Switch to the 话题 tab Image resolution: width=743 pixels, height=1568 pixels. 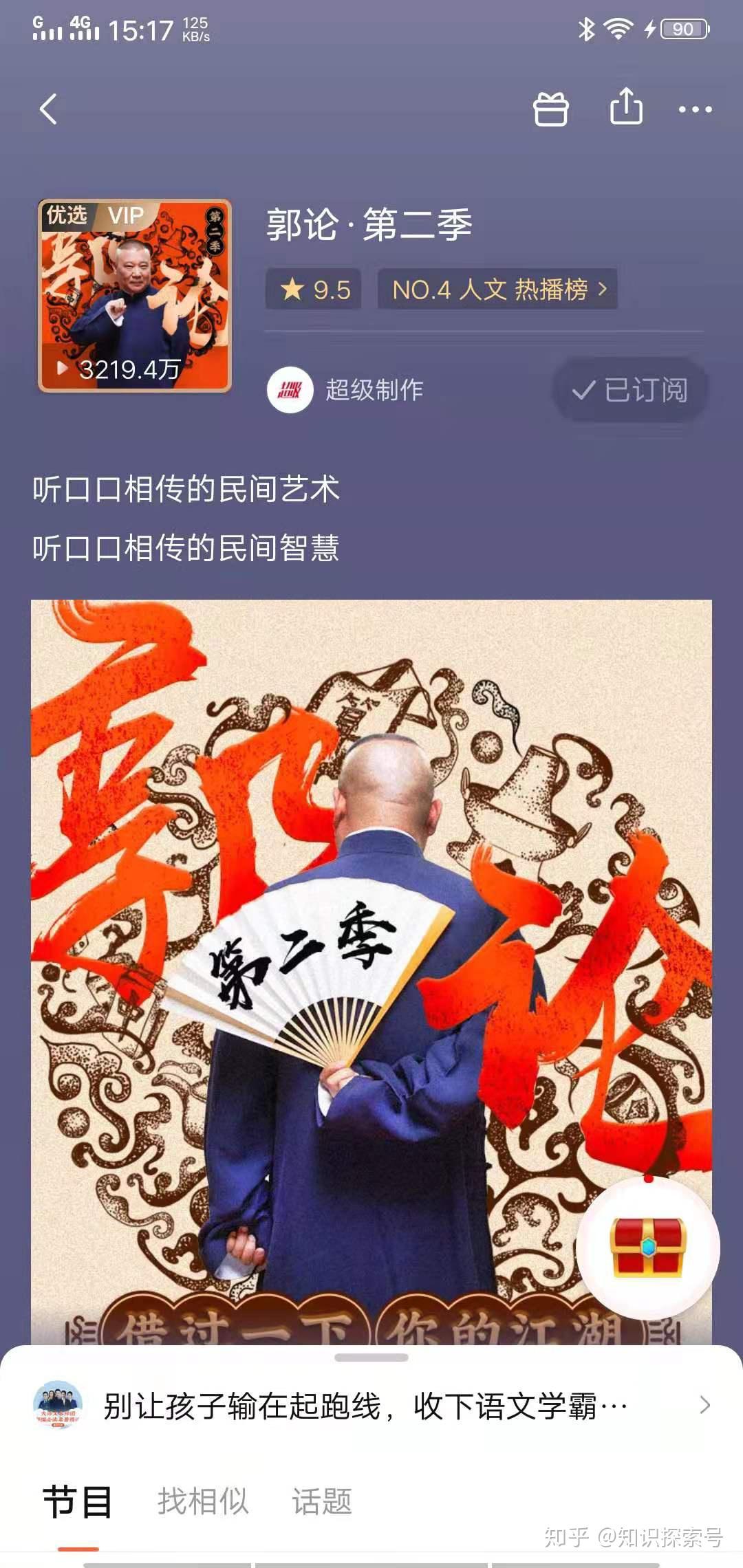322,1502
